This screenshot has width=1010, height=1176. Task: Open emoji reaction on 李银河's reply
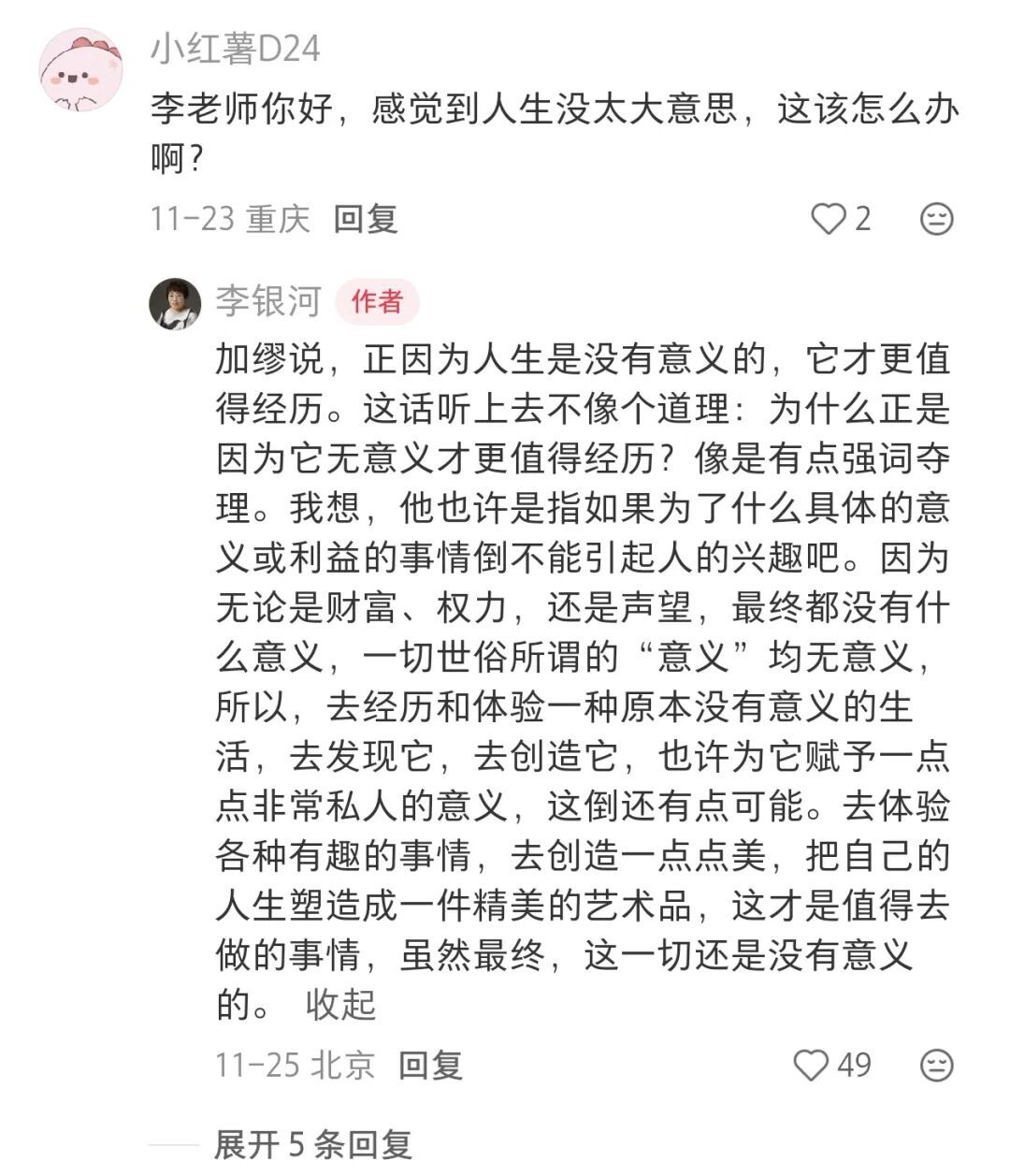coord(936,1065)
